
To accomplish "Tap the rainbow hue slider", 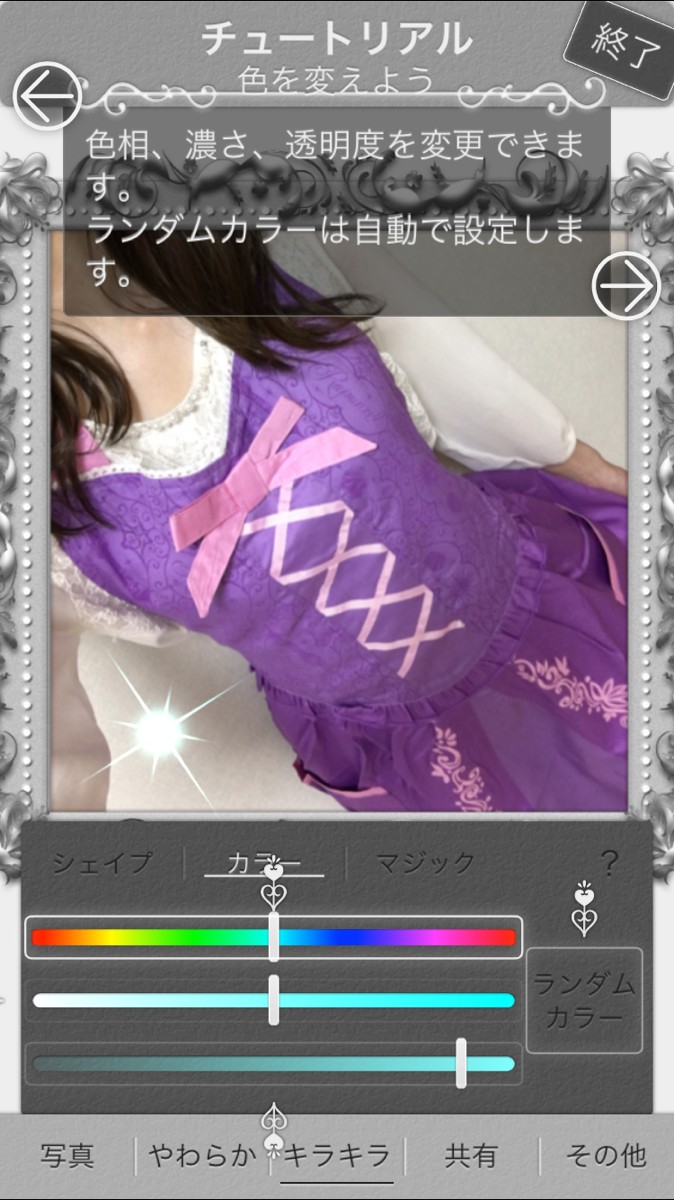I will (x=273, y=938).
